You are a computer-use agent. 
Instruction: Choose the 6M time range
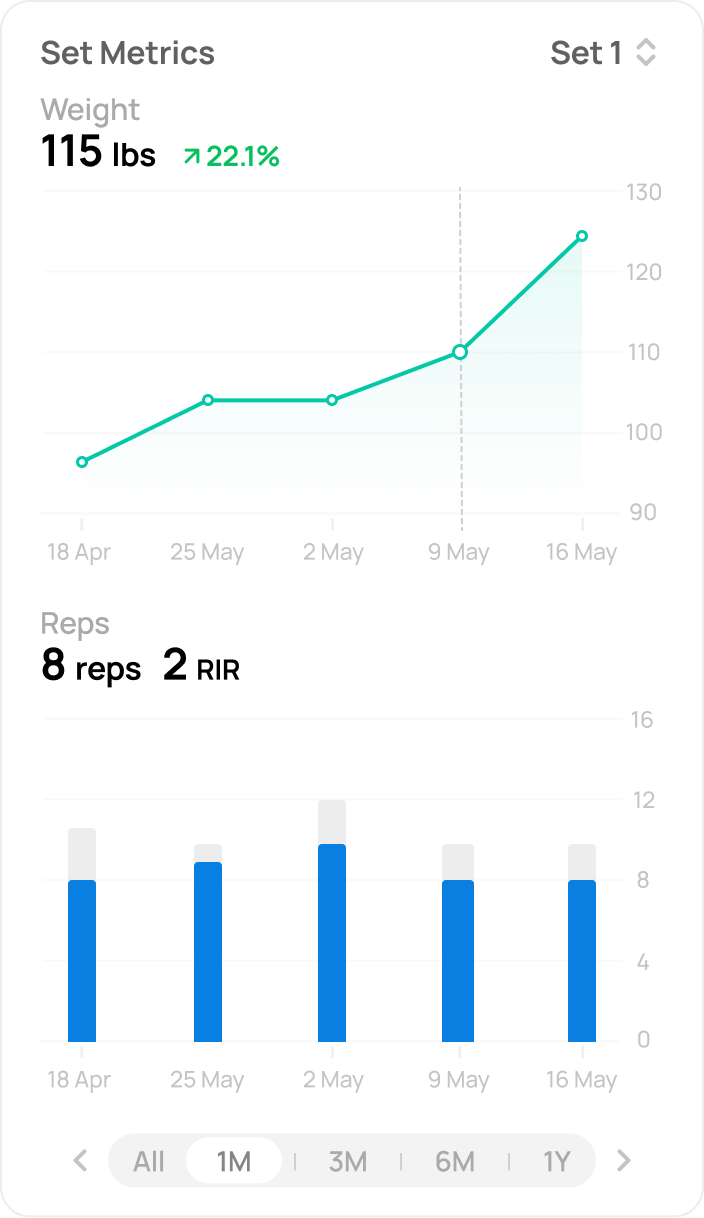tap(455, 1161)
